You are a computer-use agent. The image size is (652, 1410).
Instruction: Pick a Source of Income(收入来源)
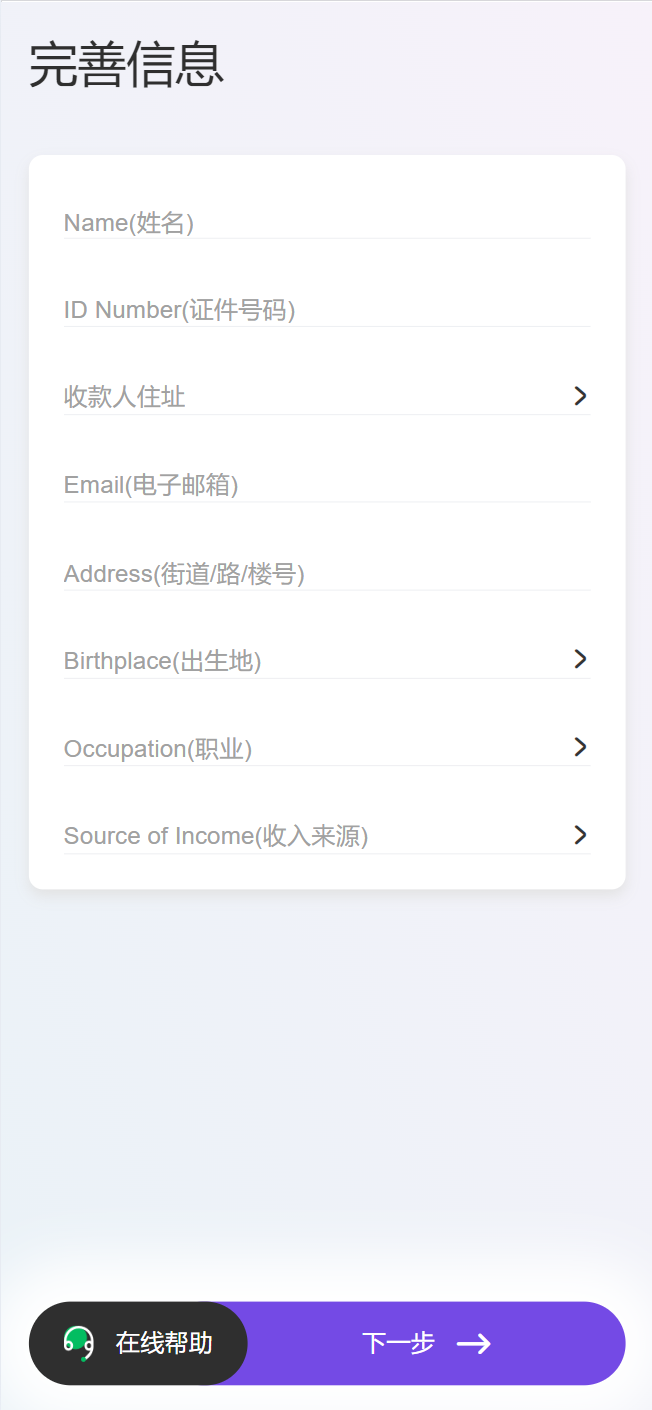(327, 836)
